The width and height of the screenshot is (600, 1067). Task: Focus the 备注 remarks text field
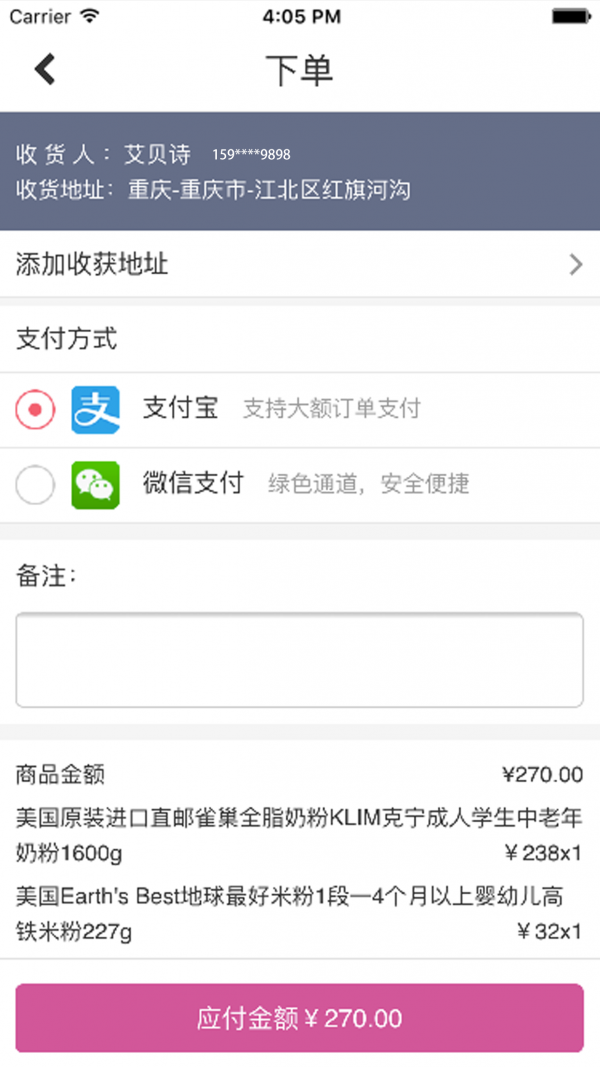click(x=299, y=660)
